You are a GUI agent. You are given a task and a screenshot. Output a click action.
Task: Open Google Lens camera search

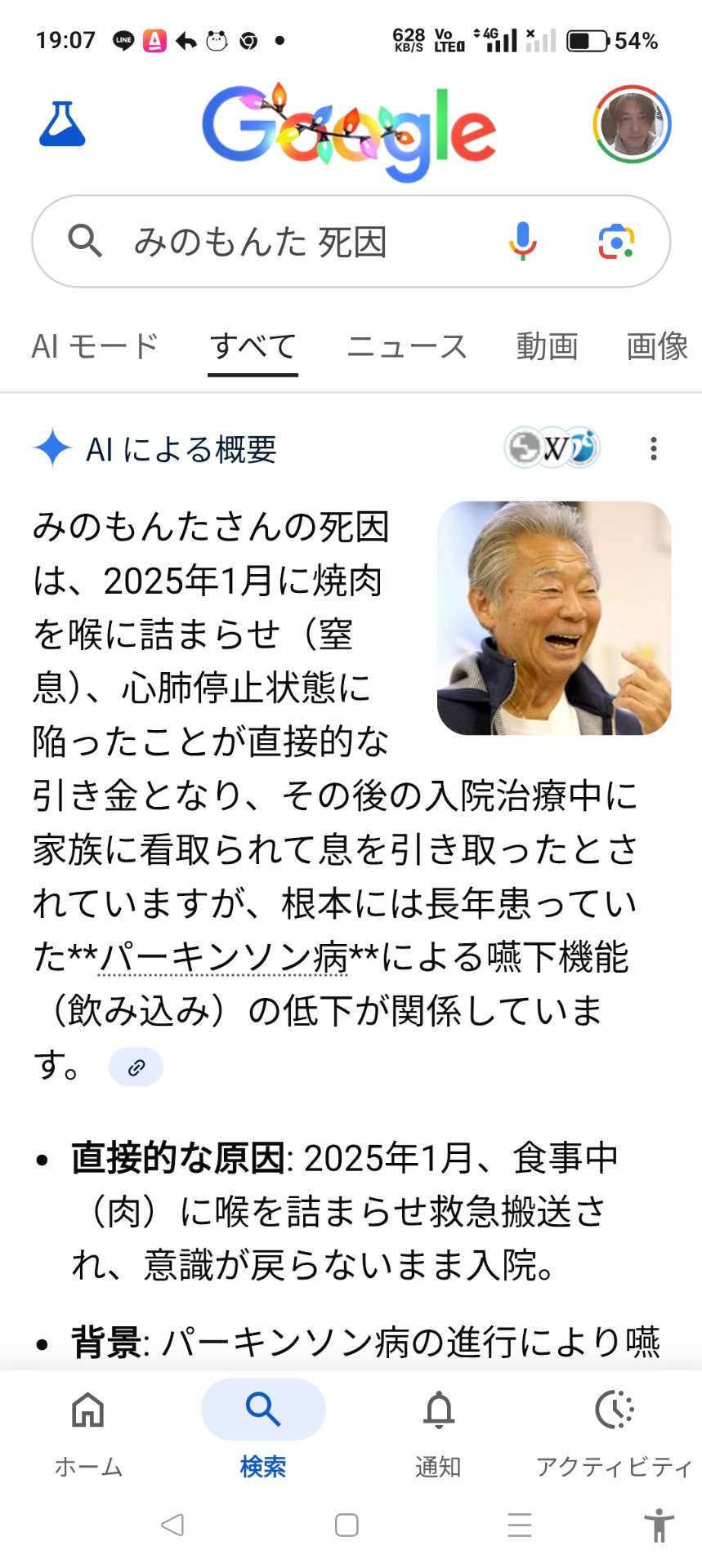point(616,242)
